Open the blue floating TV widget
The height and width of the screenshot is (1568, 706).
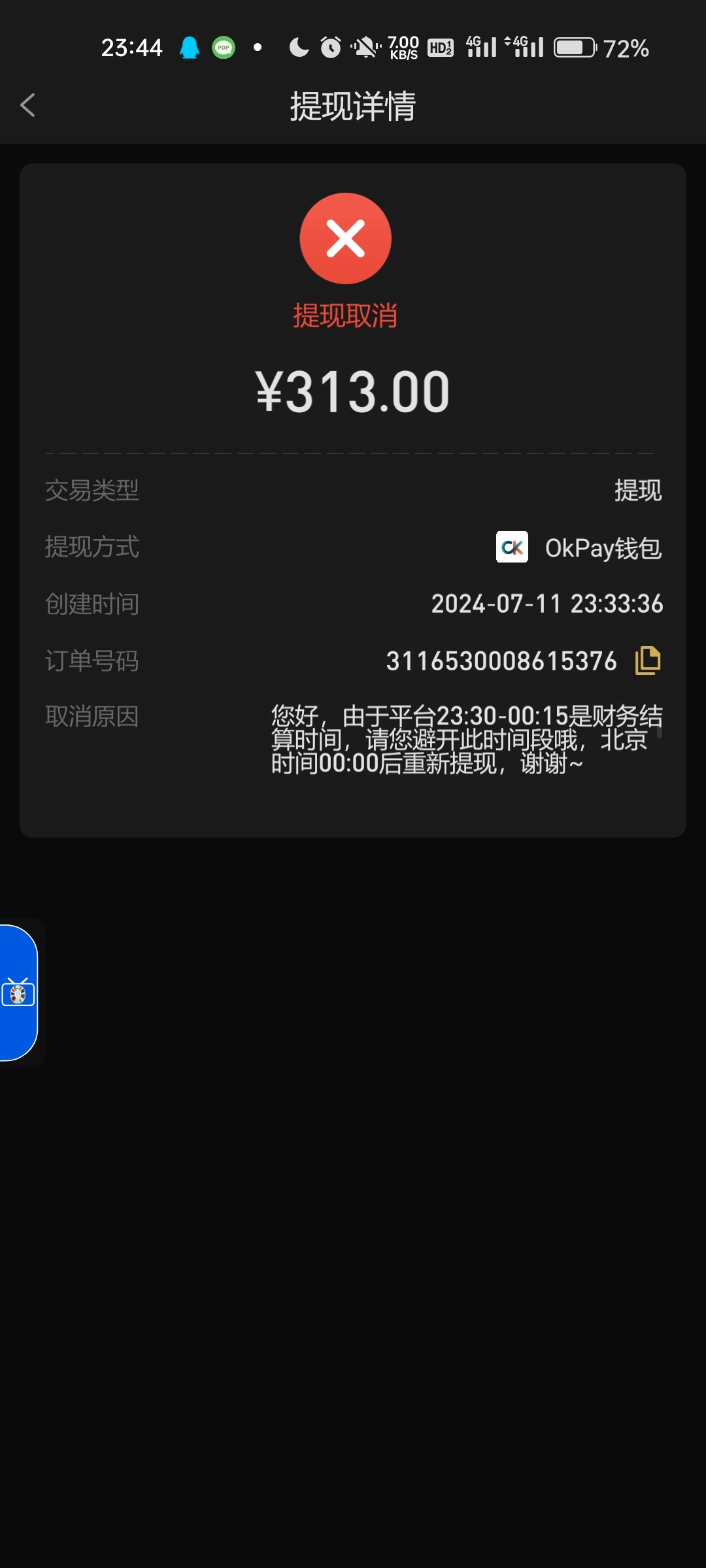[x=18, y=993]
